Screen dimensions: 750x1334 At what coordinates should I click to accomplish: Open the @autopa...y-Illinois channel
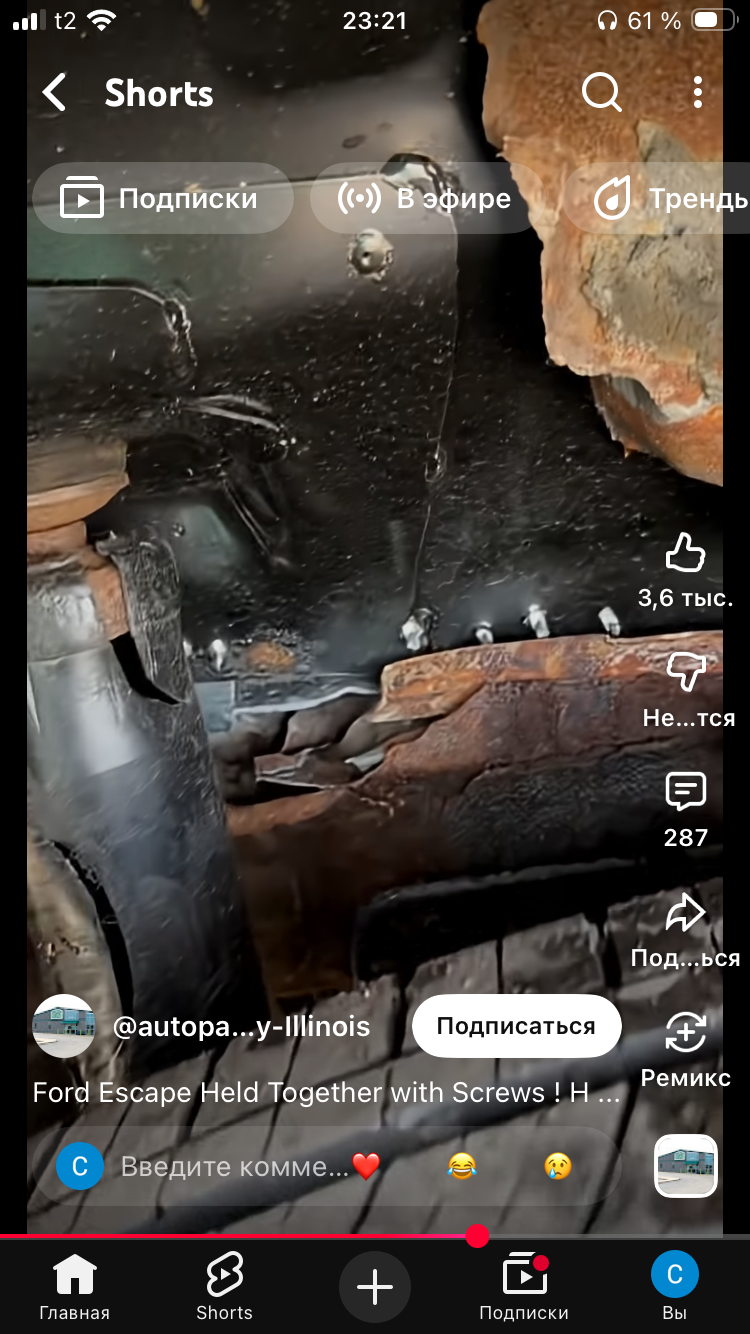pos(240,1026)
